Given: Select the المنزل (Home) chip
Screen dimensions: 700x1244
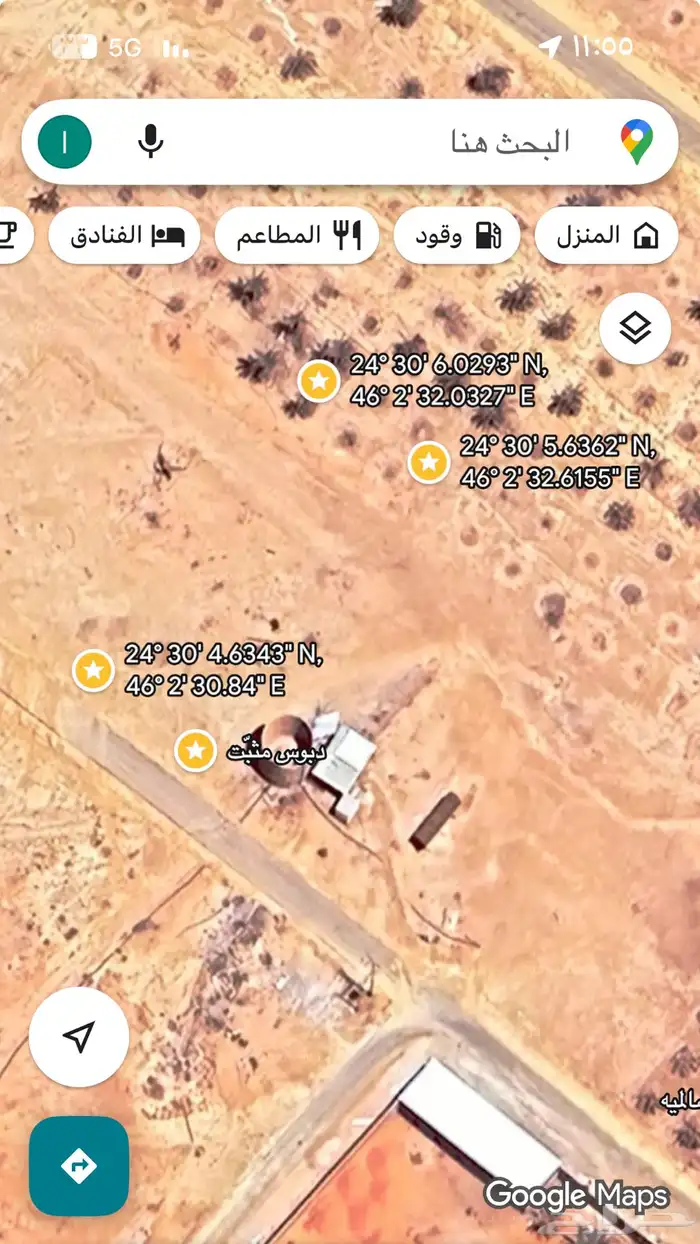Looking at the screenshot, I should pos(606,236).
